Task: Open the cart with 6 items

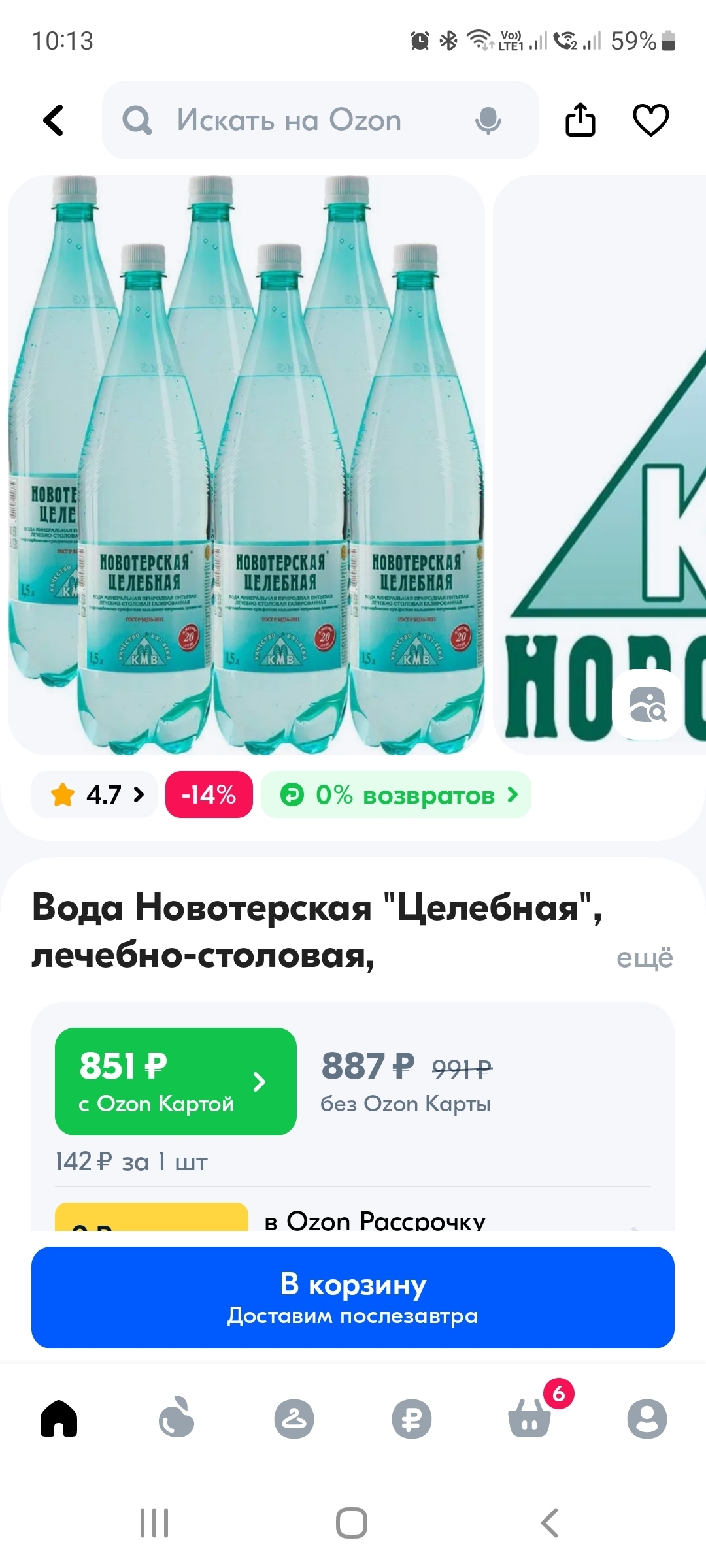Action: [529, 1419]
